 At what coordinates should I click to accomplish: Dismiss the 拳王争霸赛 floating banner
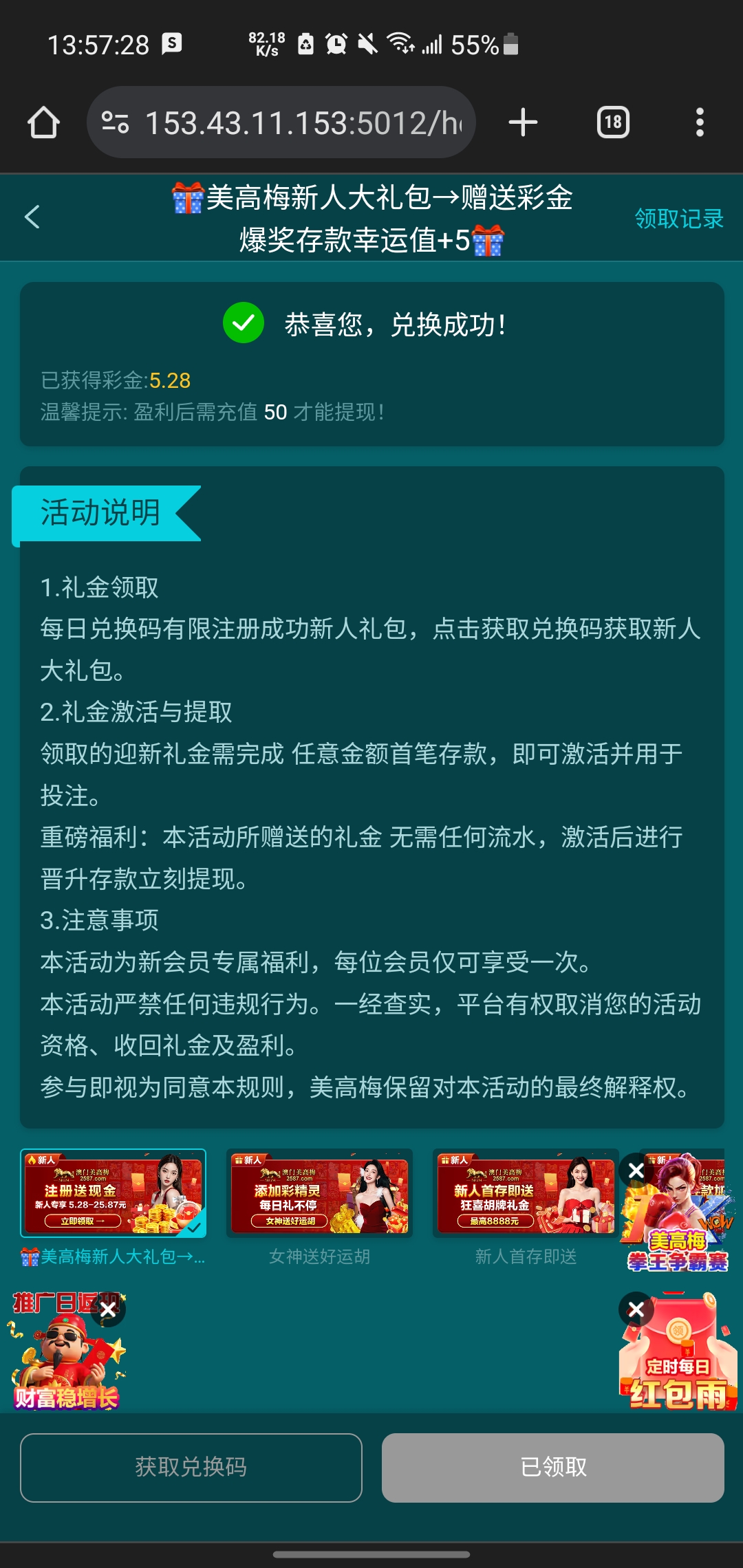click(x=636, y=1170)
